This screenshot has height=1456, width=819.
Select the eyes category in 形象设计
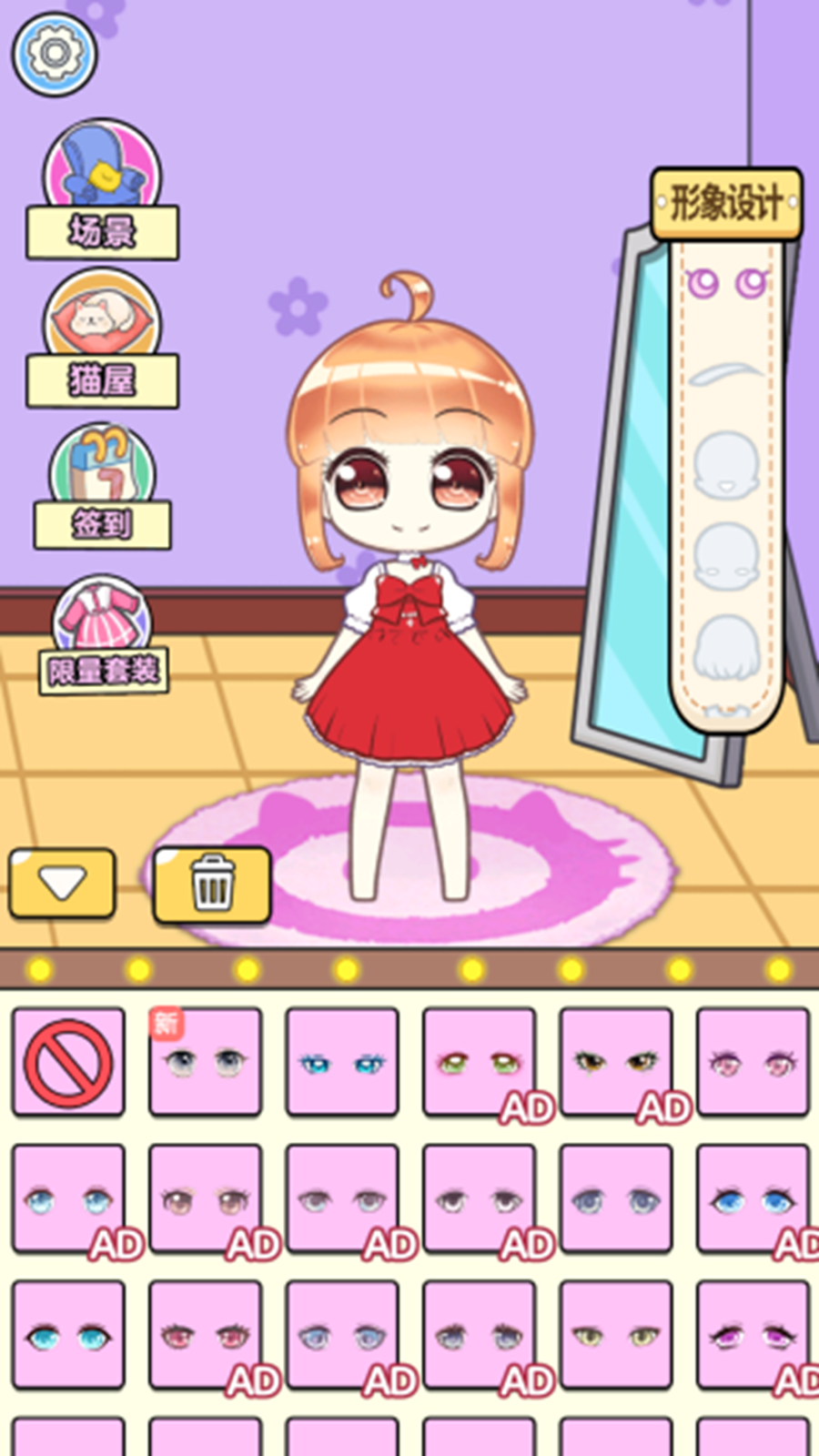(726, 284)
